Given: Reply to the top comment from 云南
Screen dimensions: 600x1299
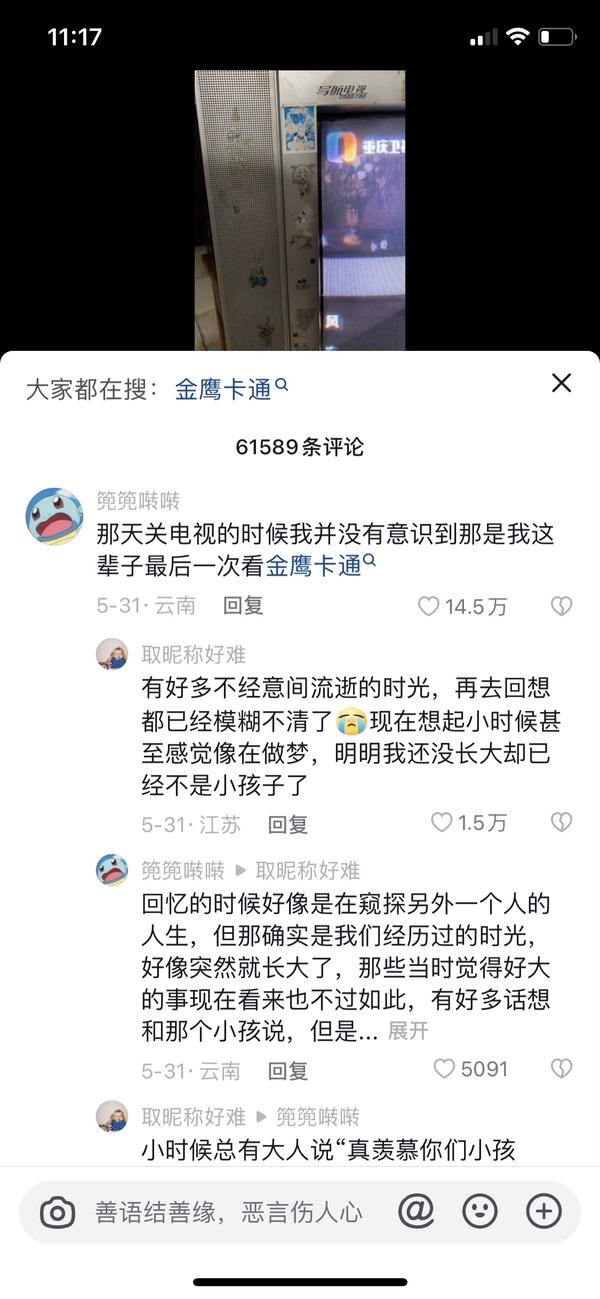Looking at the screenshot, I should 242,606.
